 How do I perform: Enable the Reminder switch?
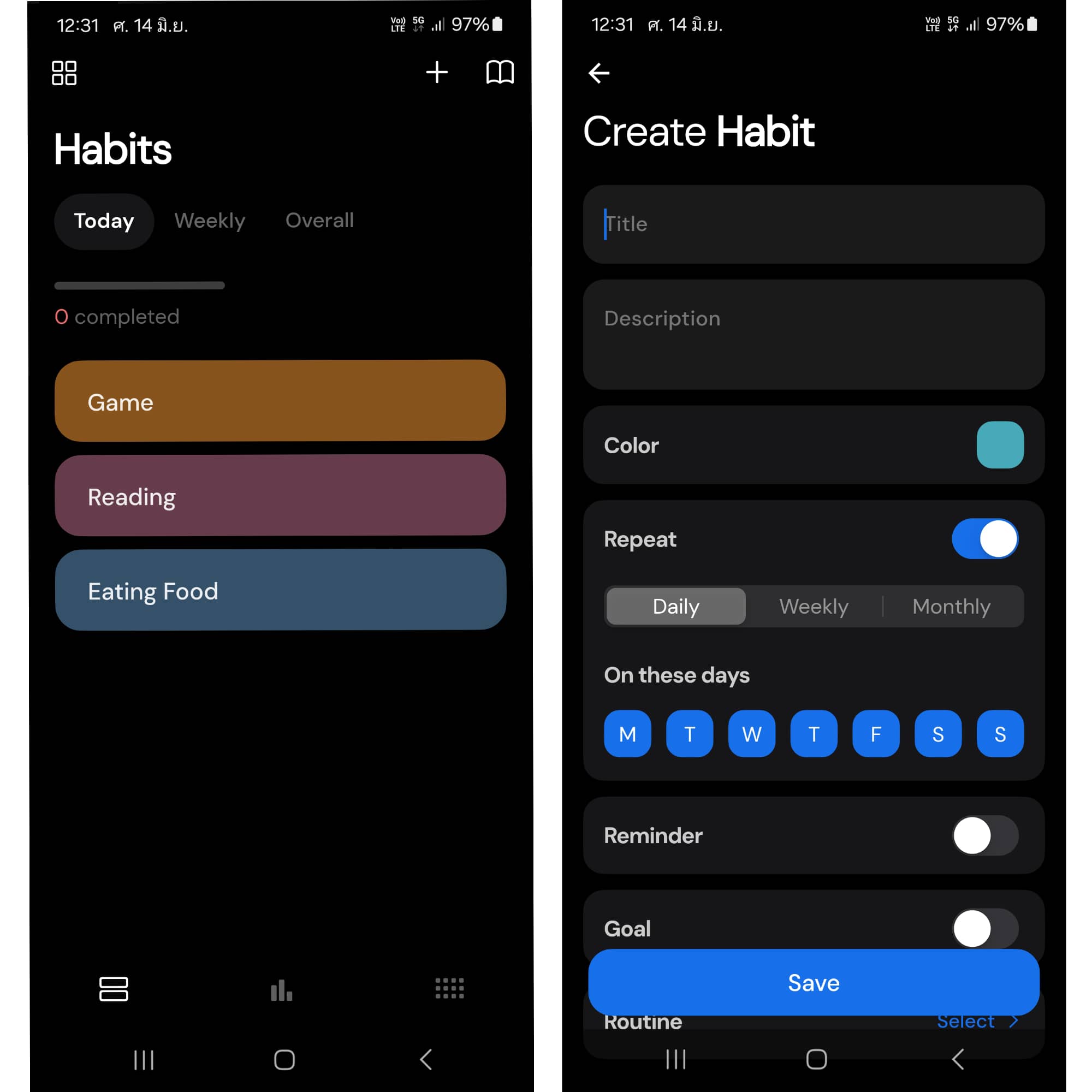click(984, 835)
